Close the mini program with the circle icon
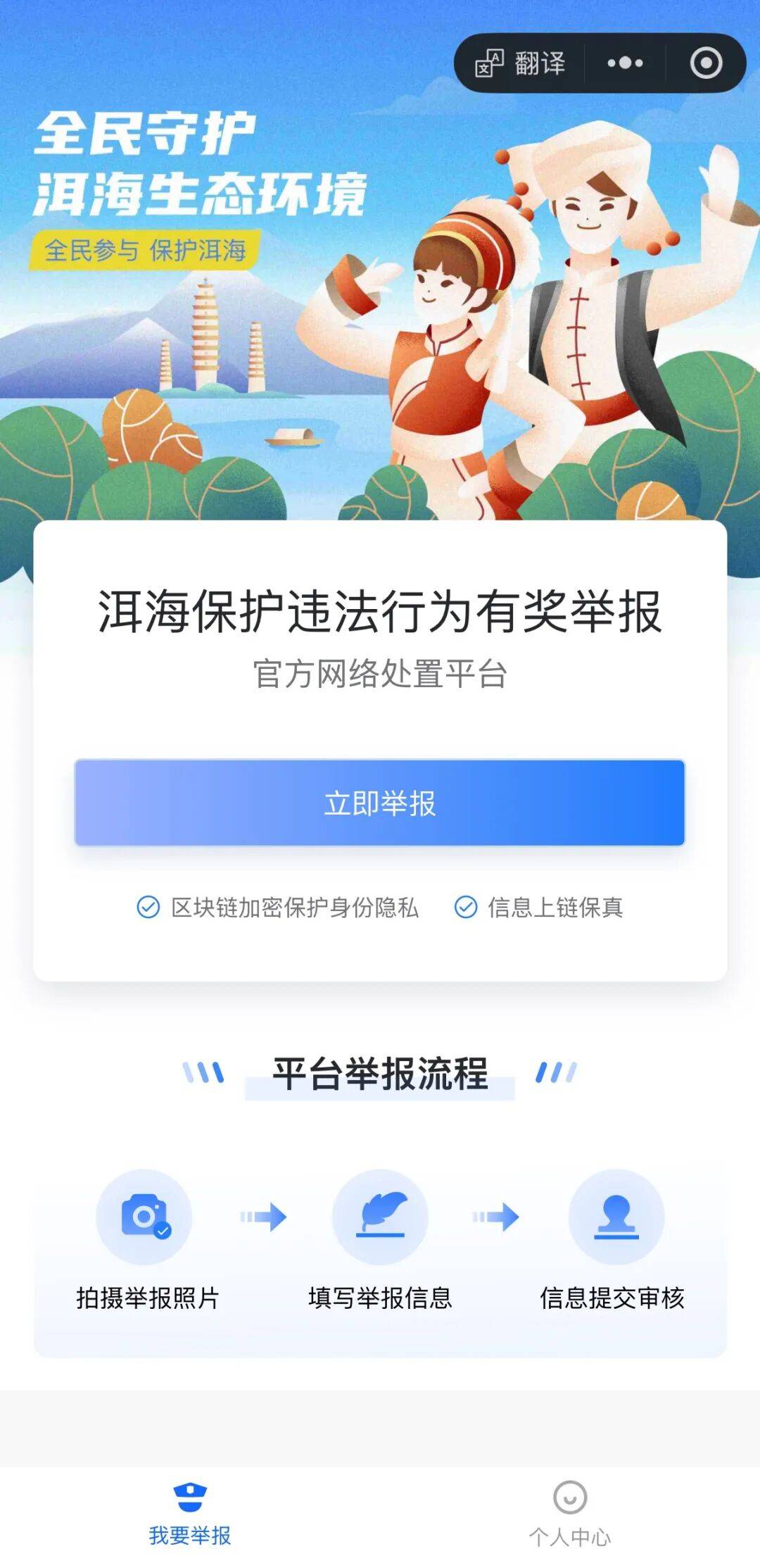Viewport: 760px width, 1568px height. pyautogui.click(x=706, y=63)
